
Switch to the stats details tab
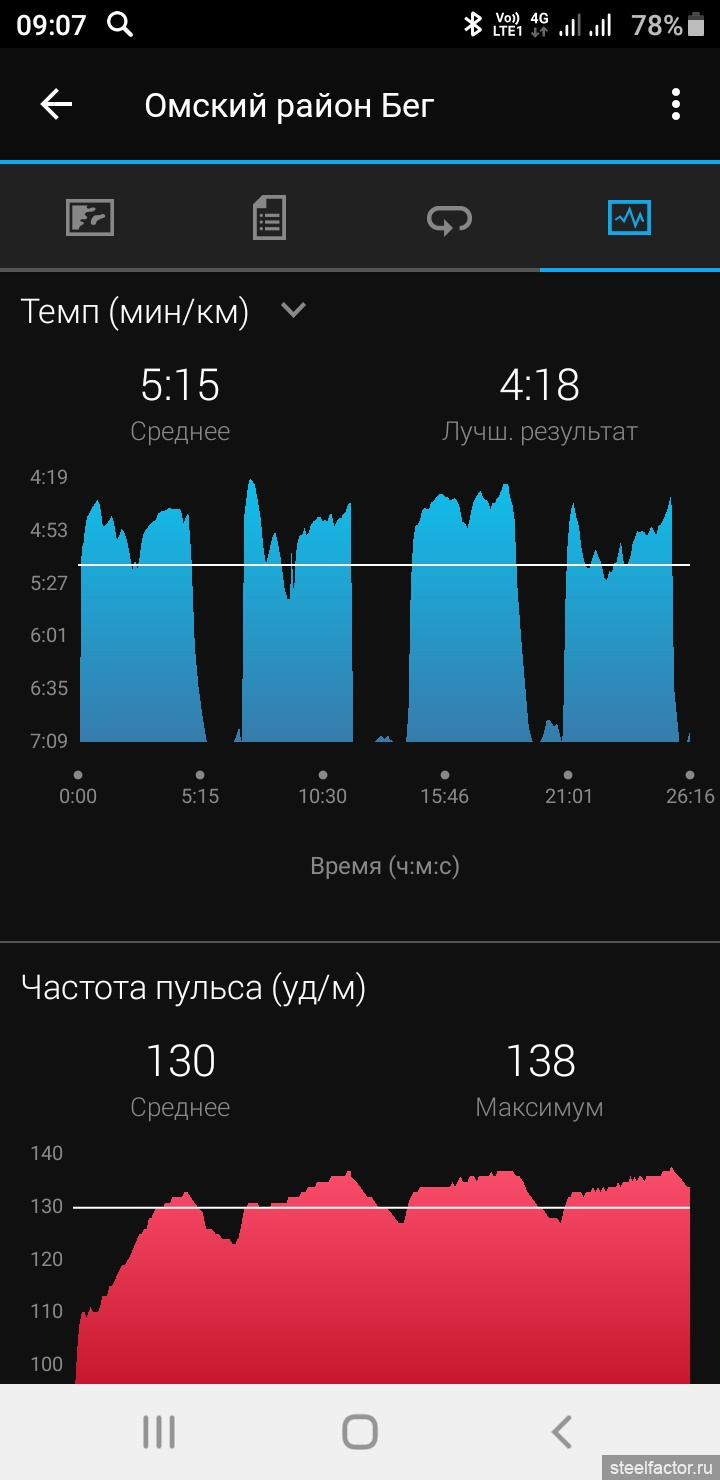tap(269, 217)
